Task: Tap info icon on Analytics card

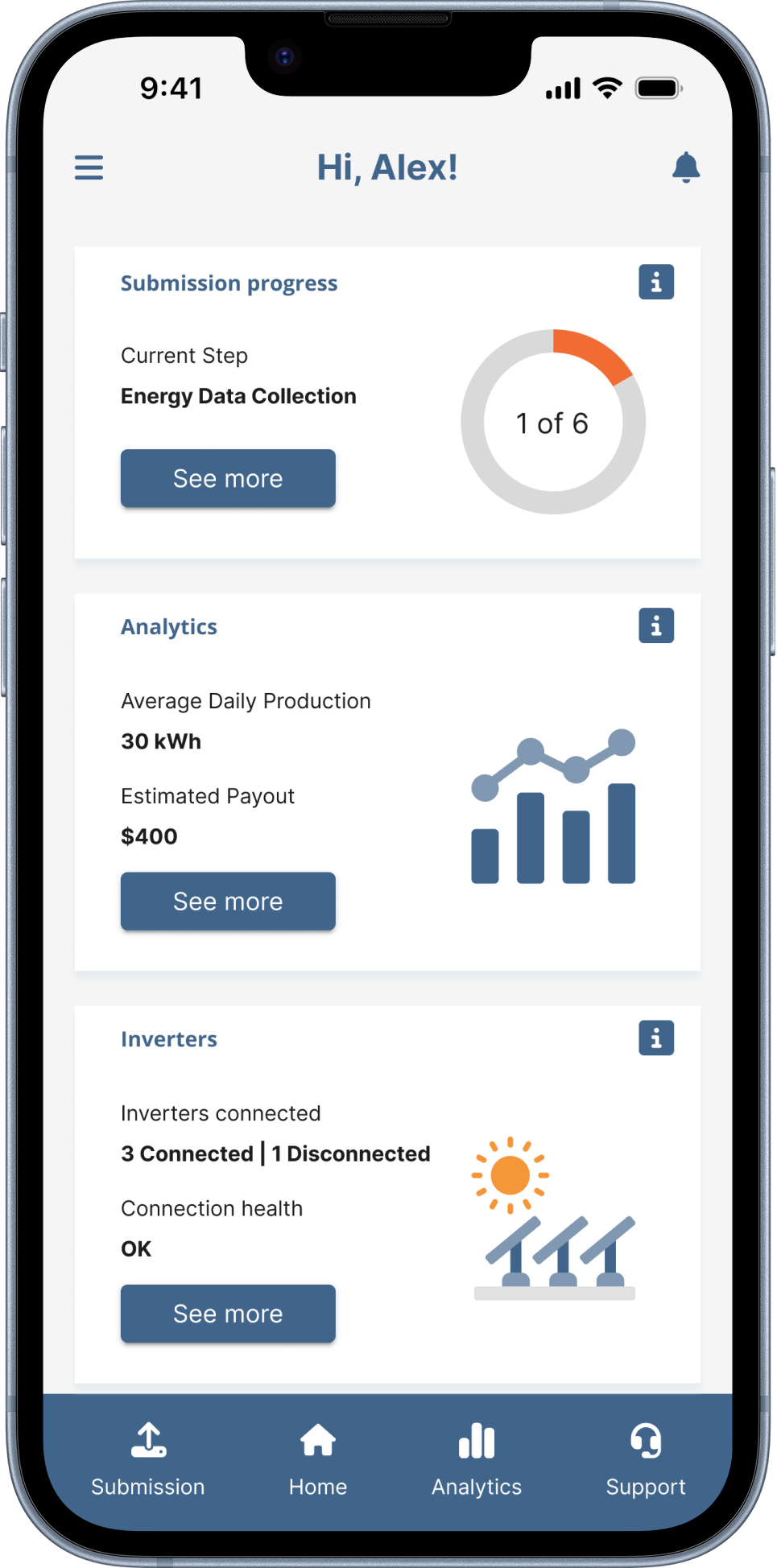Action: tap(656, 625)
